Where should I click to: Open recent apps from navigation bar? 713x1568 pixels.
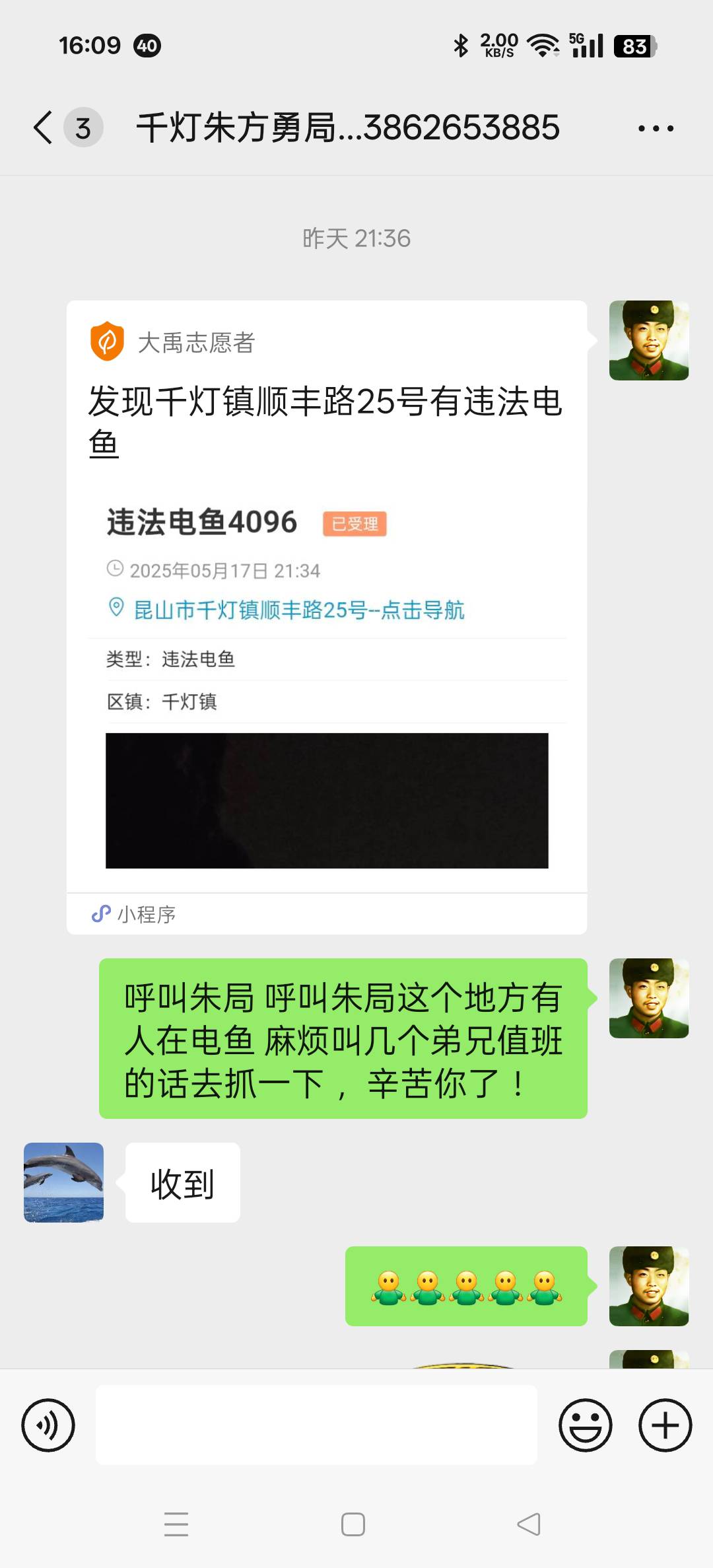[176, 1524]
